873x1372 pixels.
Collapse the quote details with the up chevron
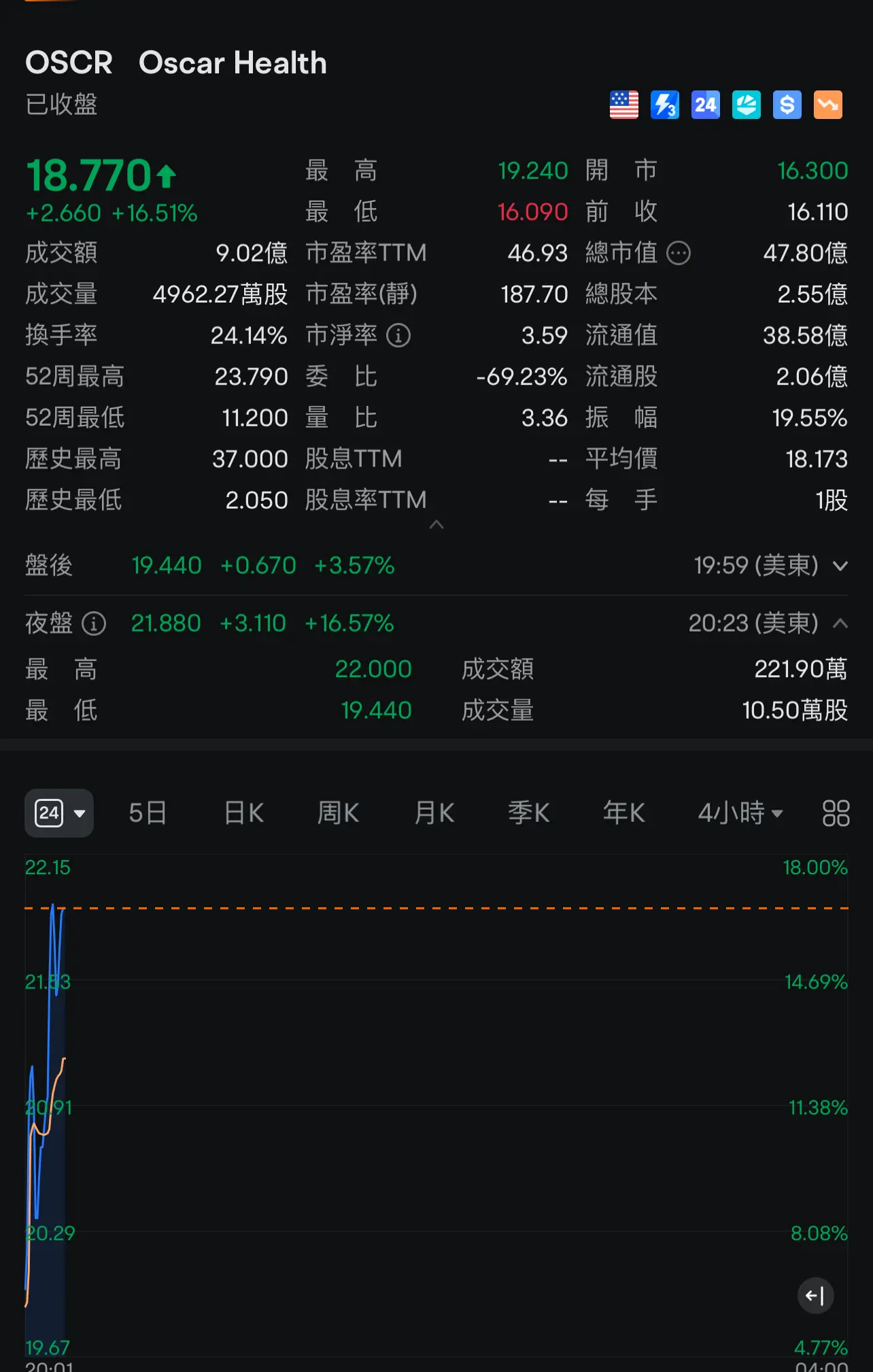(x=437, y=525)
